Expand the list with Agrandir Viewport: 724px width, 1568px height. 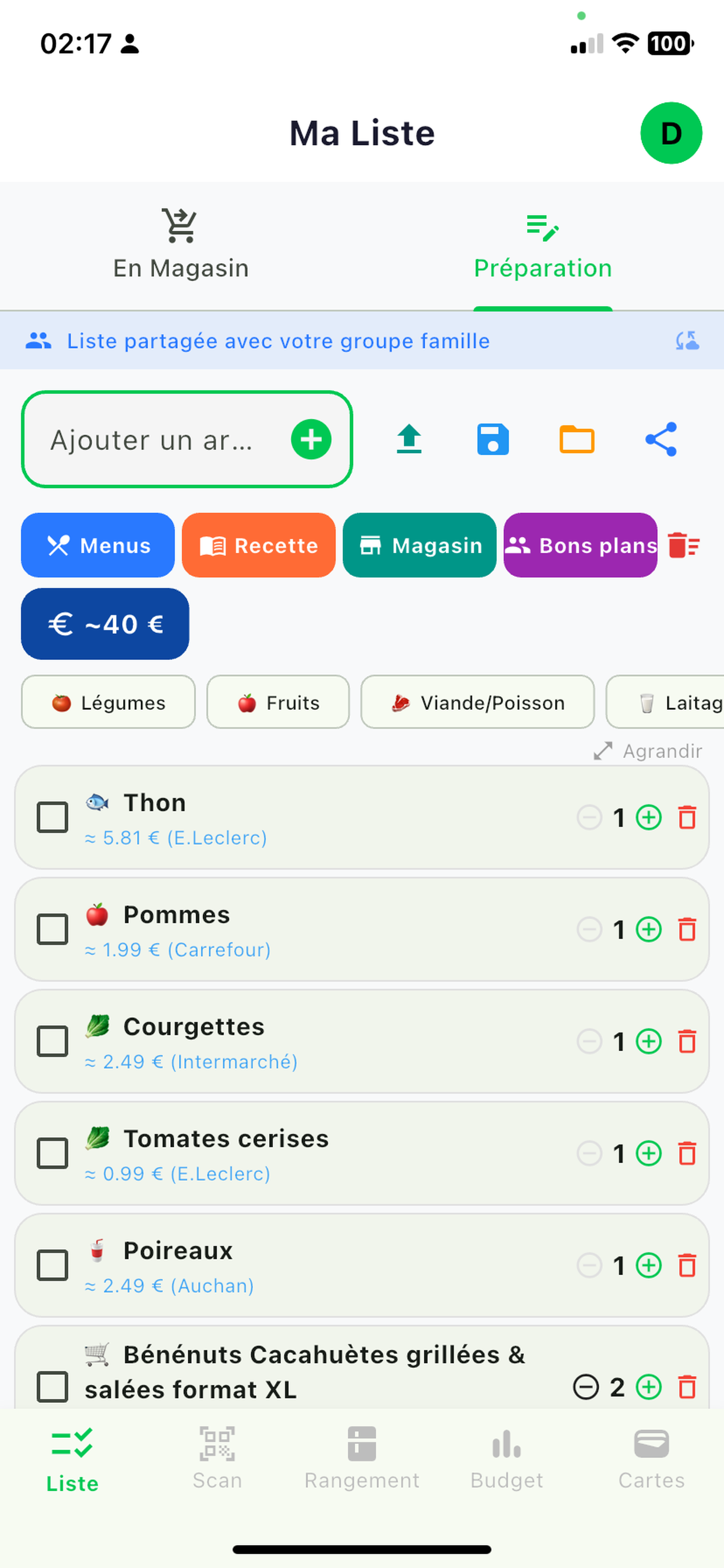click(649, 751)
